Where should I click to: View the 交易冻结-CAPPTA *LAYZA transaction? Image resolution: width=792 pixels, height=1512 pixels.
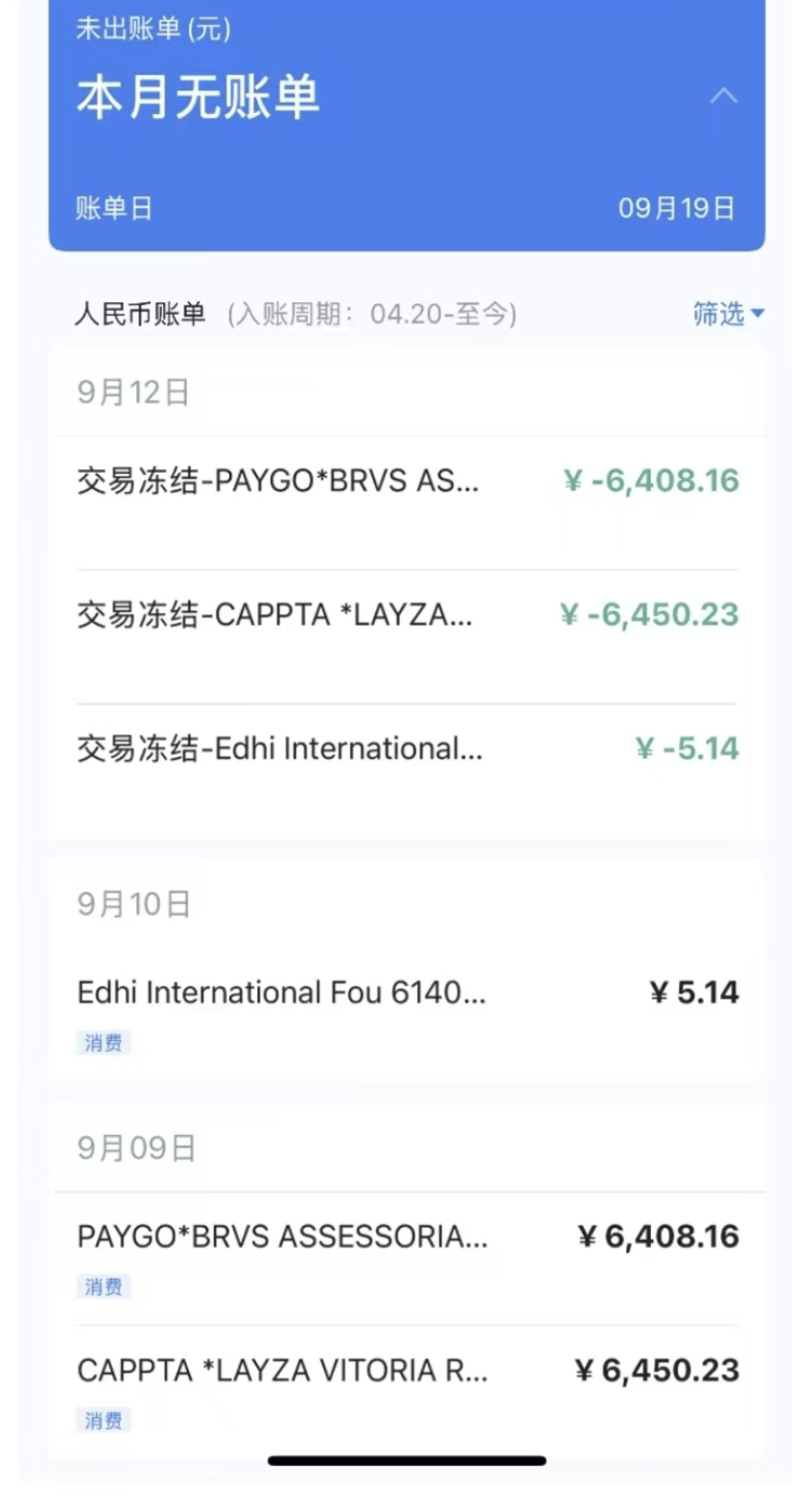click(407, 615)
